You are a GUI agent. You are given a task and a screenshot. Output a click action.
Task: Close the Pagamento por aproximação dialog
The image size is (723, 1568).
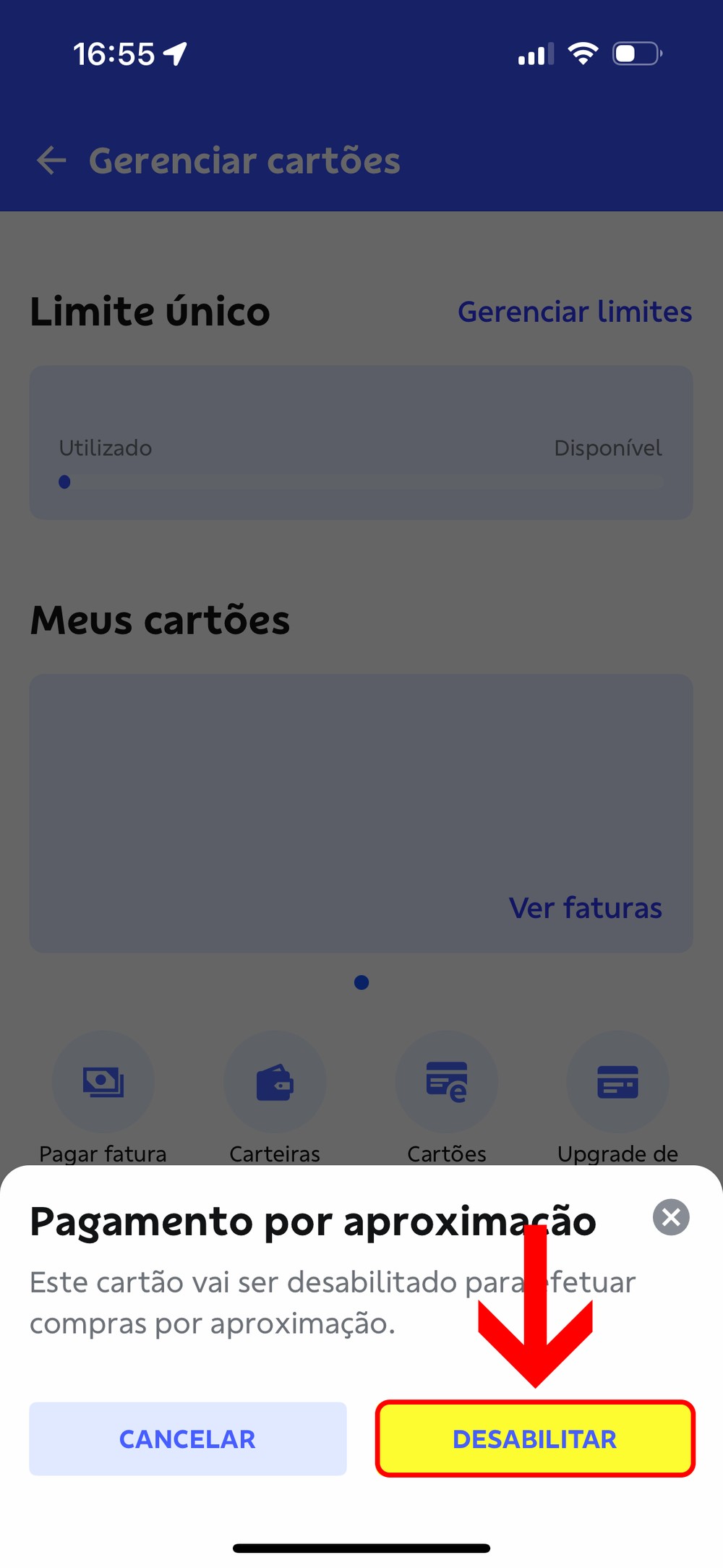[671, 1217]
